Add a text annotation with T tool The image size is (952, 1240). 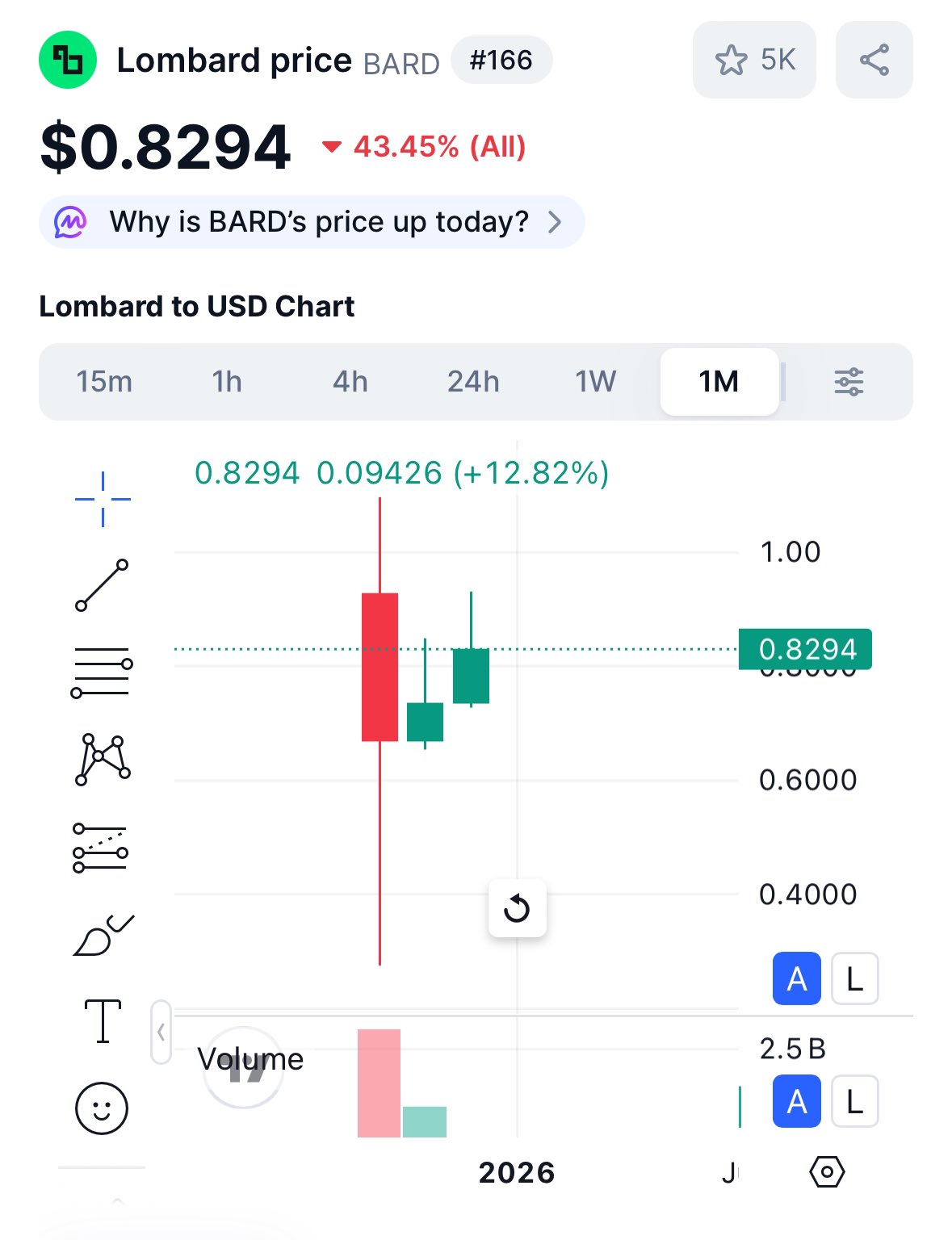(x=103, y=1021)
